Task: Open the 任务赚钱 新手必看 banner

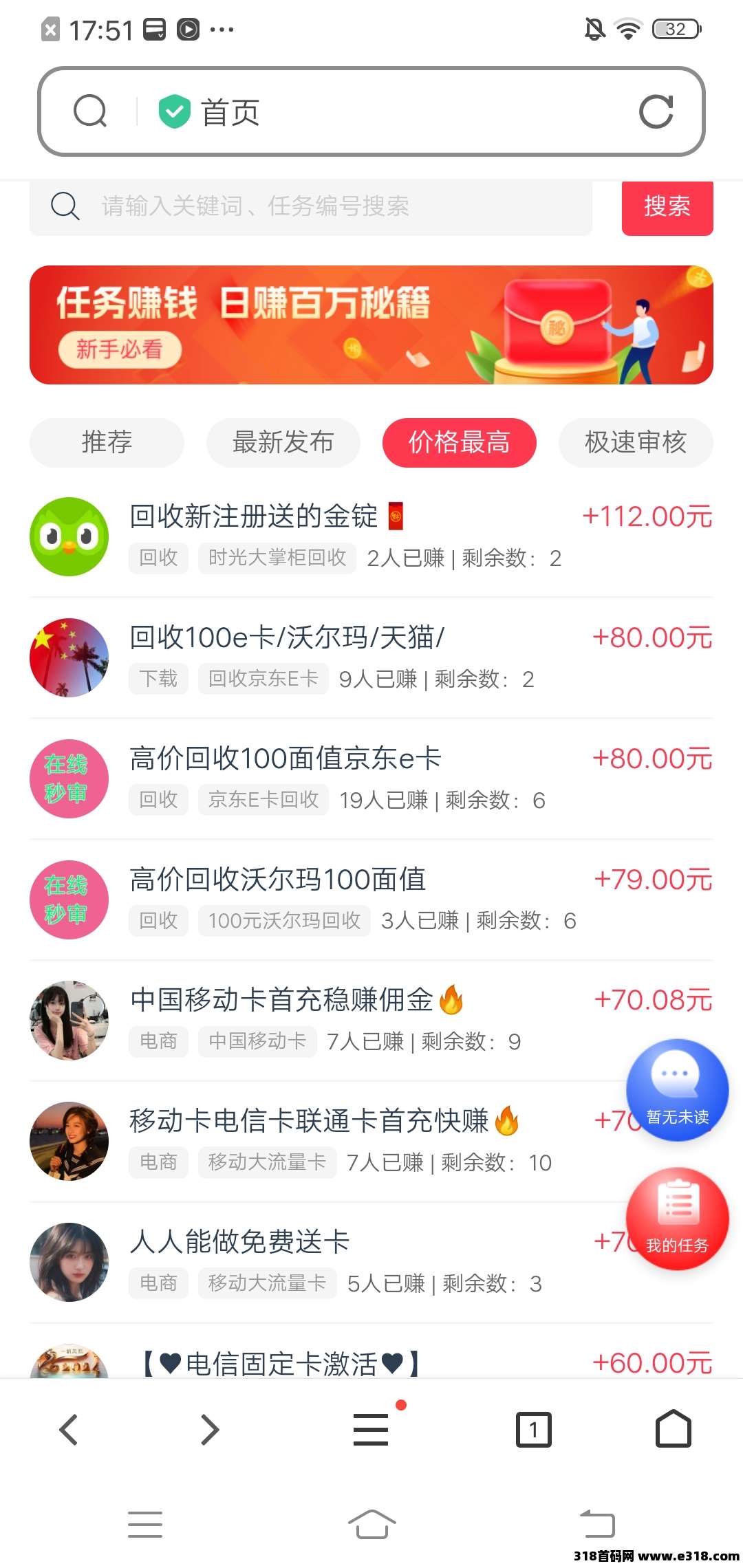Action: [x=371, y=325]
